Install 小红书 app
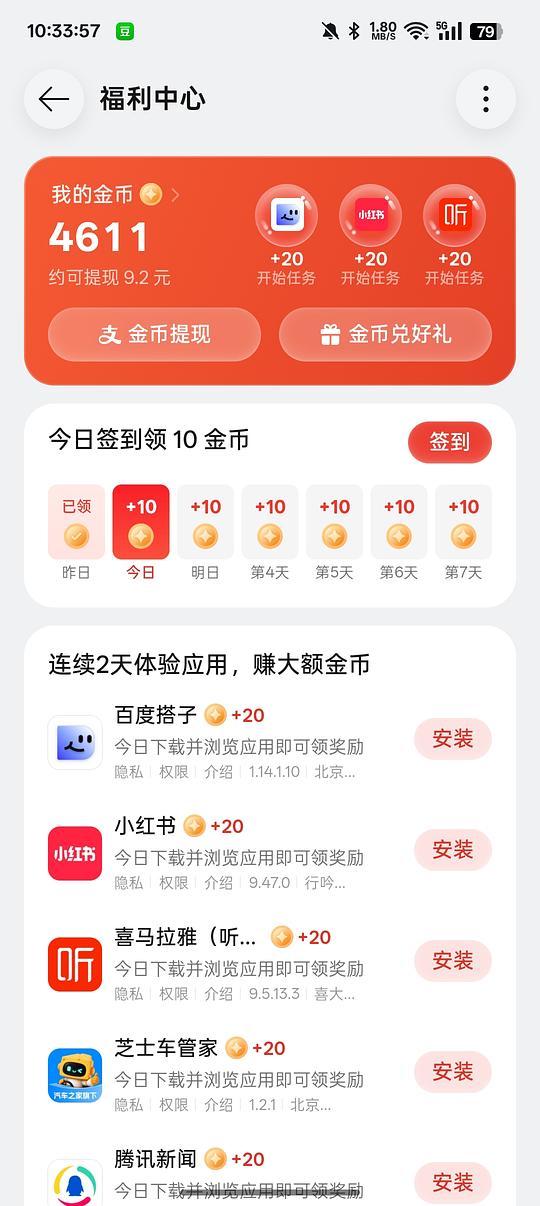 453,850
